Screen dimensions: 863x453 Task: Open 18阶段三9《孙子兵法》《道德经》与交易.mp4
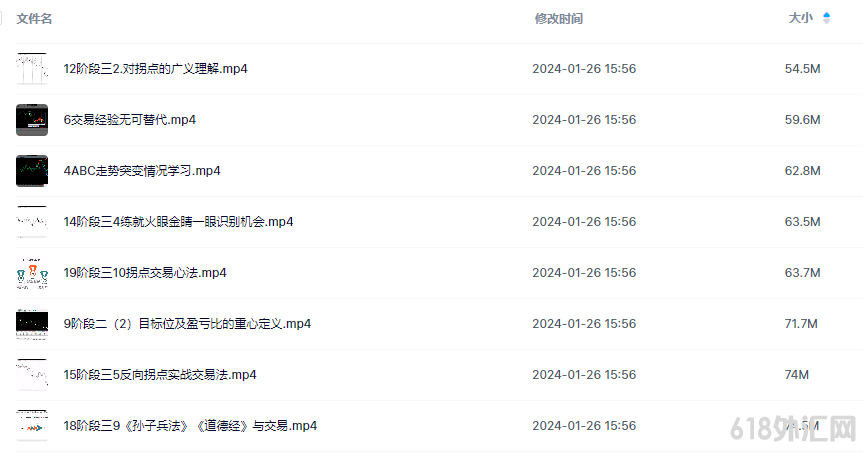pyautogui.click(x=189, y=426)
